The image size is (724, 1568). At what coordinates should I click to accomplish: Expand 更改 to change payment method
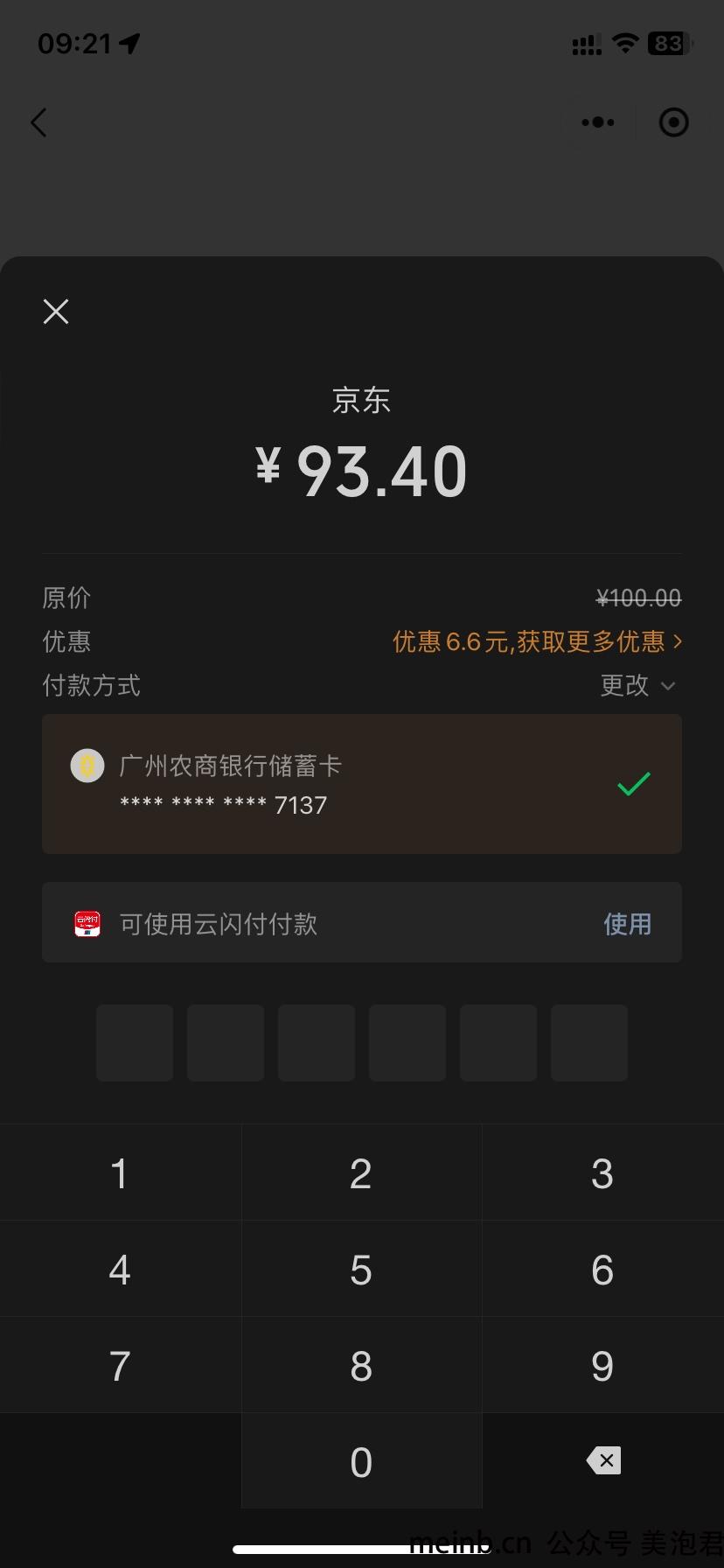(x=637, y=685)
